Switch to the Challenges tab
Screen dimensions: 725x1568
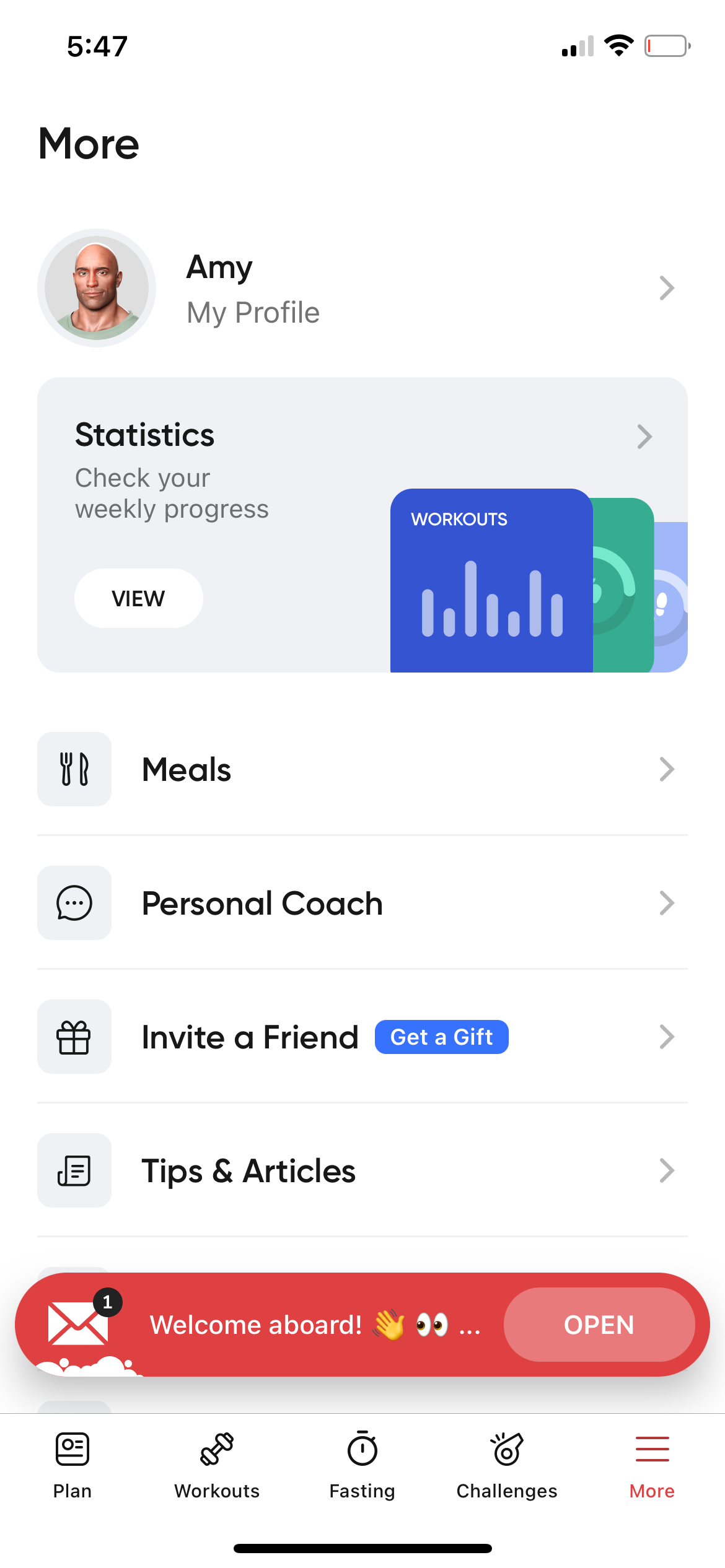506,1449
